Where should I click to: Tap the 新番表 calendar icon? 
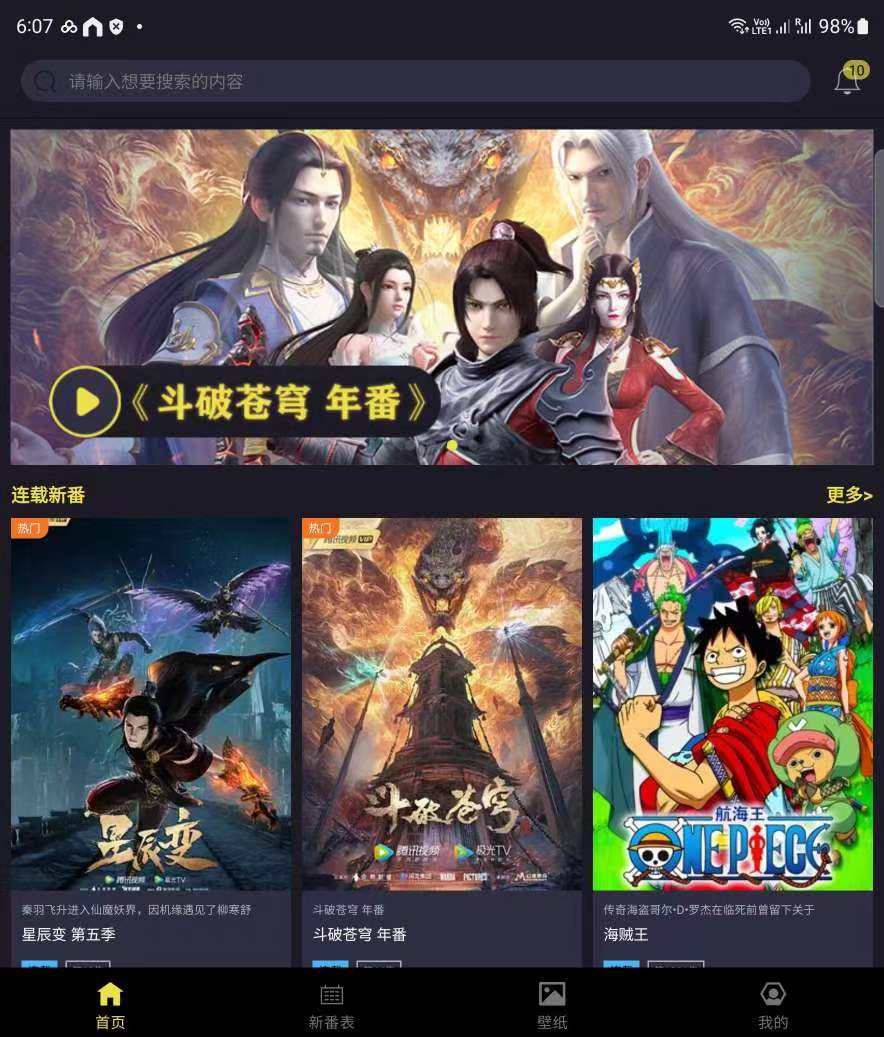click(x=330, y=995)
